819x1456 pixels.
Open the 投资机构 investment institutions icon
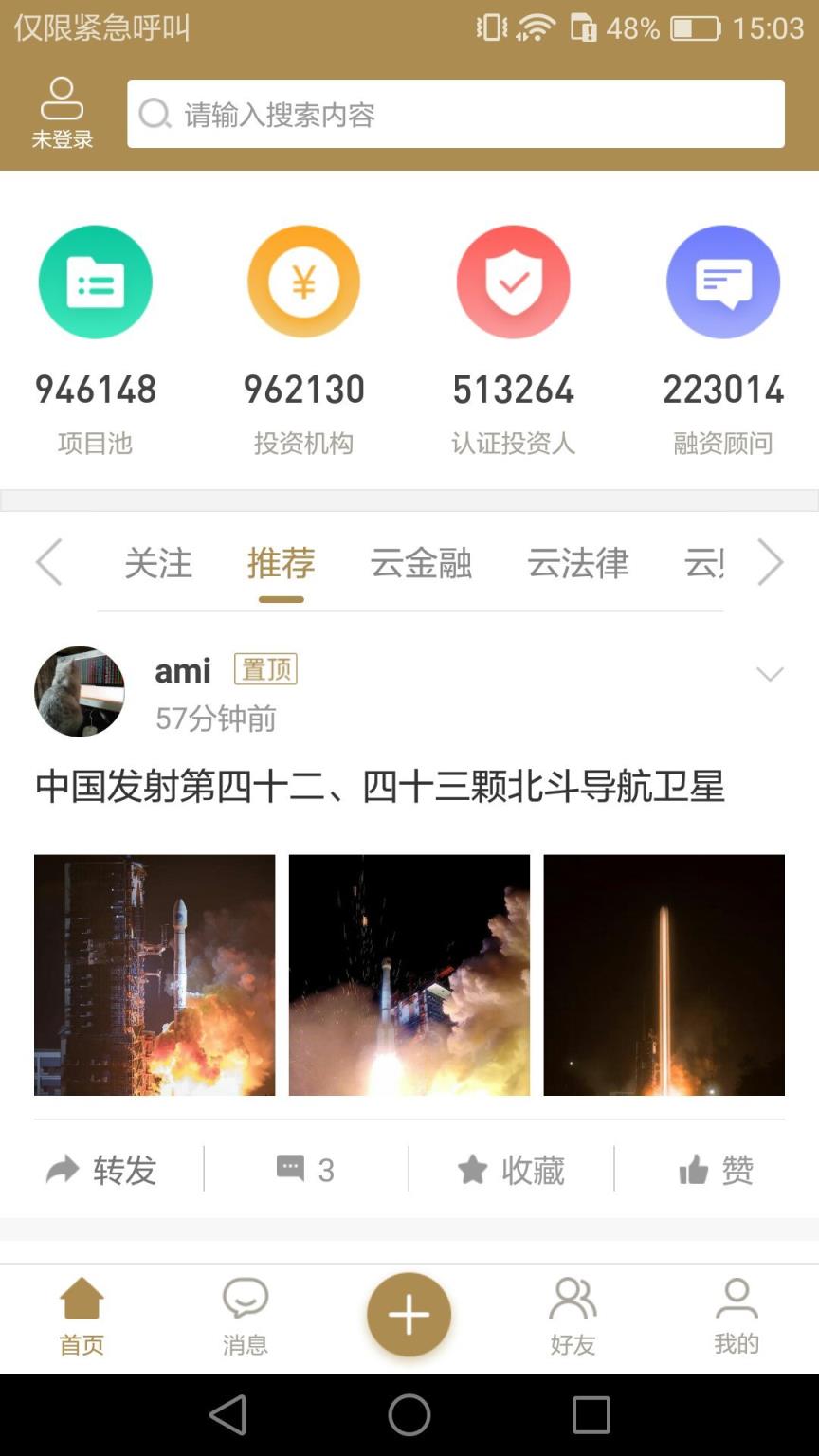[303, 282]
